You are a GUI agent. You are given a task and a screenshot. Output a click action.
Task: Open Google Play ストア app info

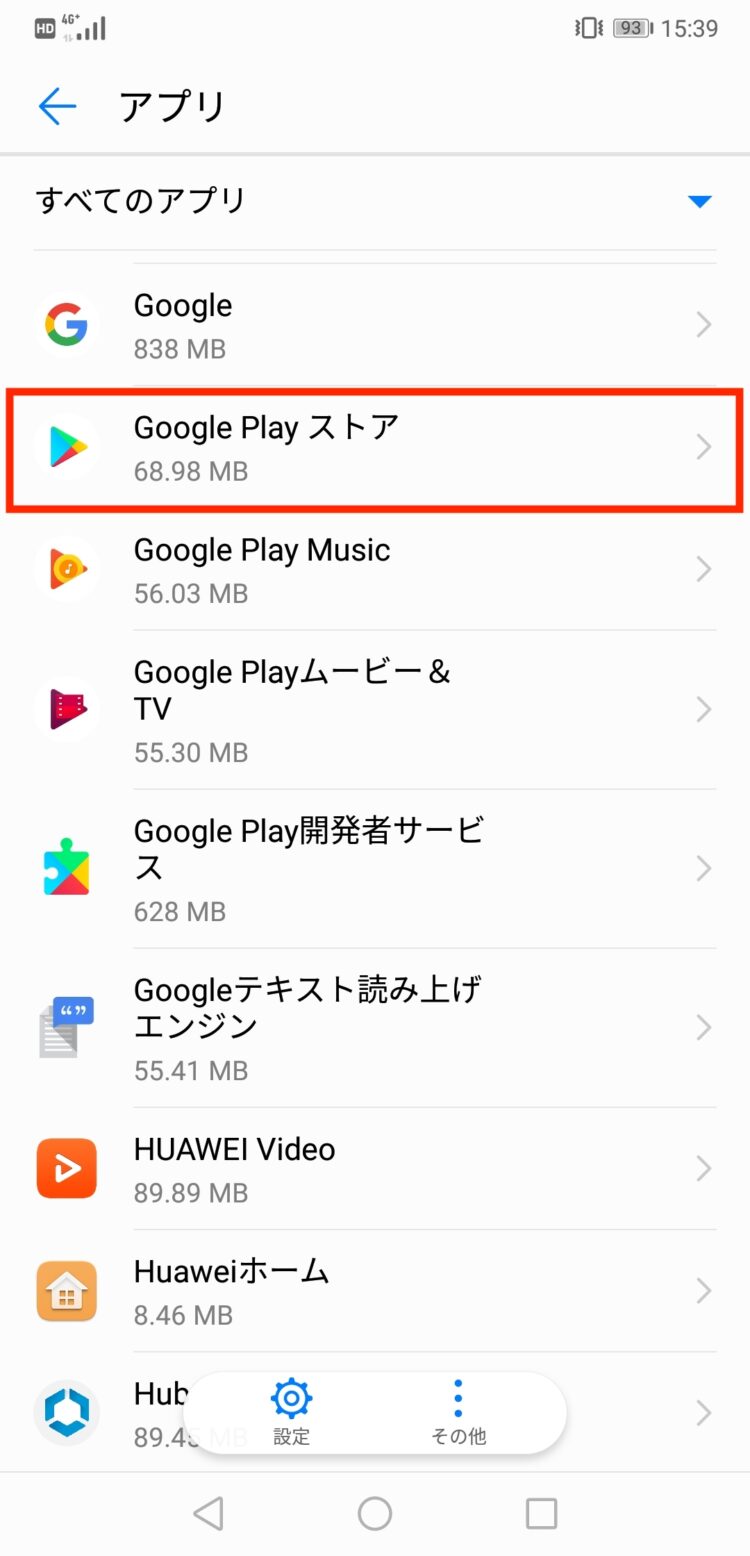click(x=375, y=448)
